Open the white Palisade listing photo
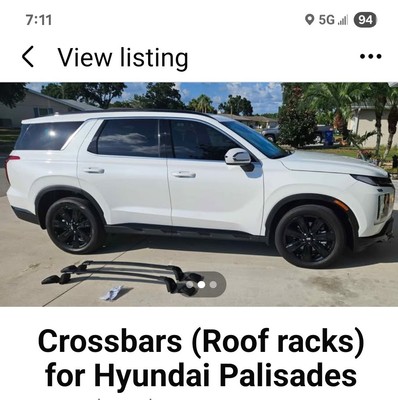The height and width of the screenshot is (400, 398). pyautogui.click(x=199, y=194)
